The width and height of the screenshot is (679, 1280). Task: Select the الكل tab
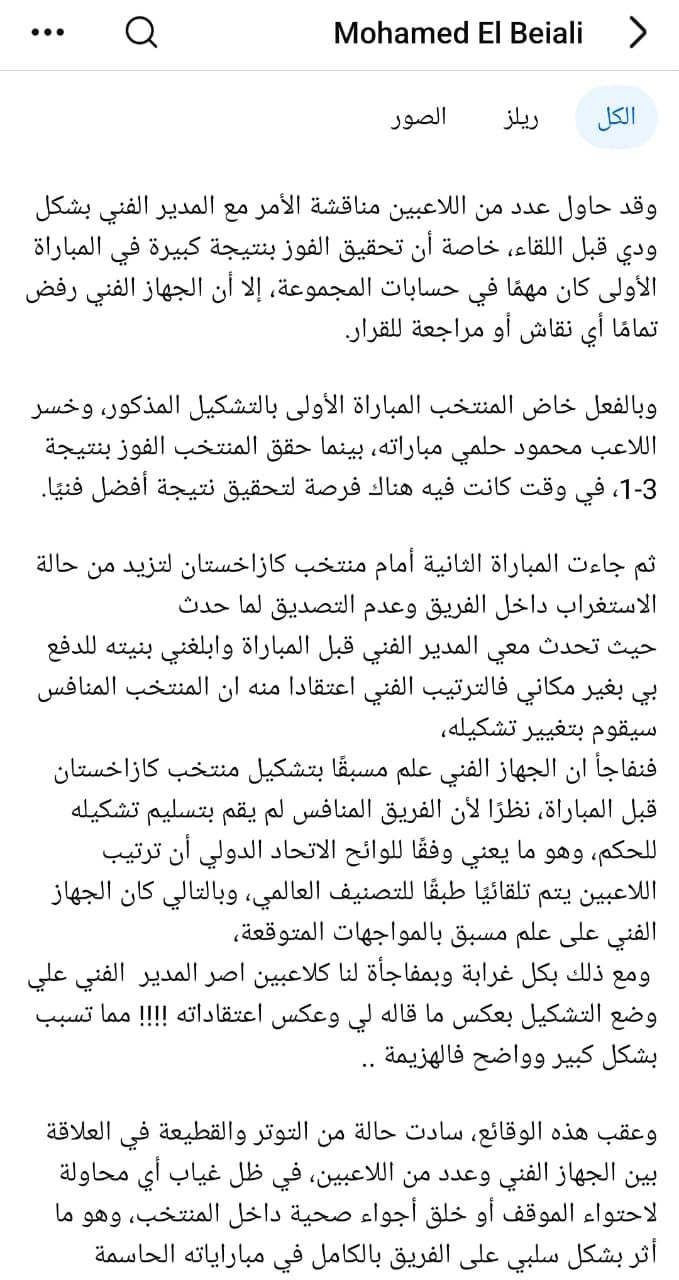pyautogui.click(x=615, y=118)
